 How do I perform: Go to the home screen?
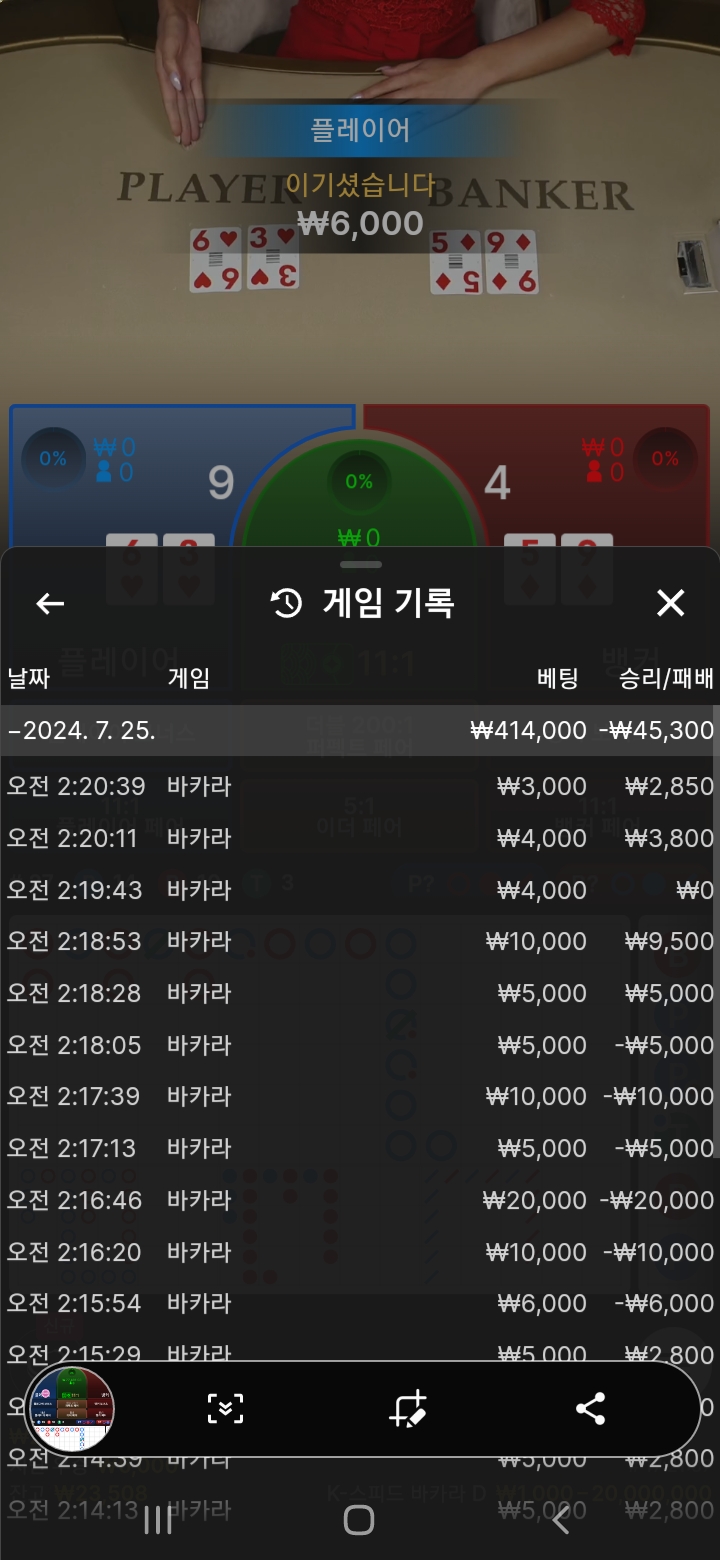(359, 1520)
